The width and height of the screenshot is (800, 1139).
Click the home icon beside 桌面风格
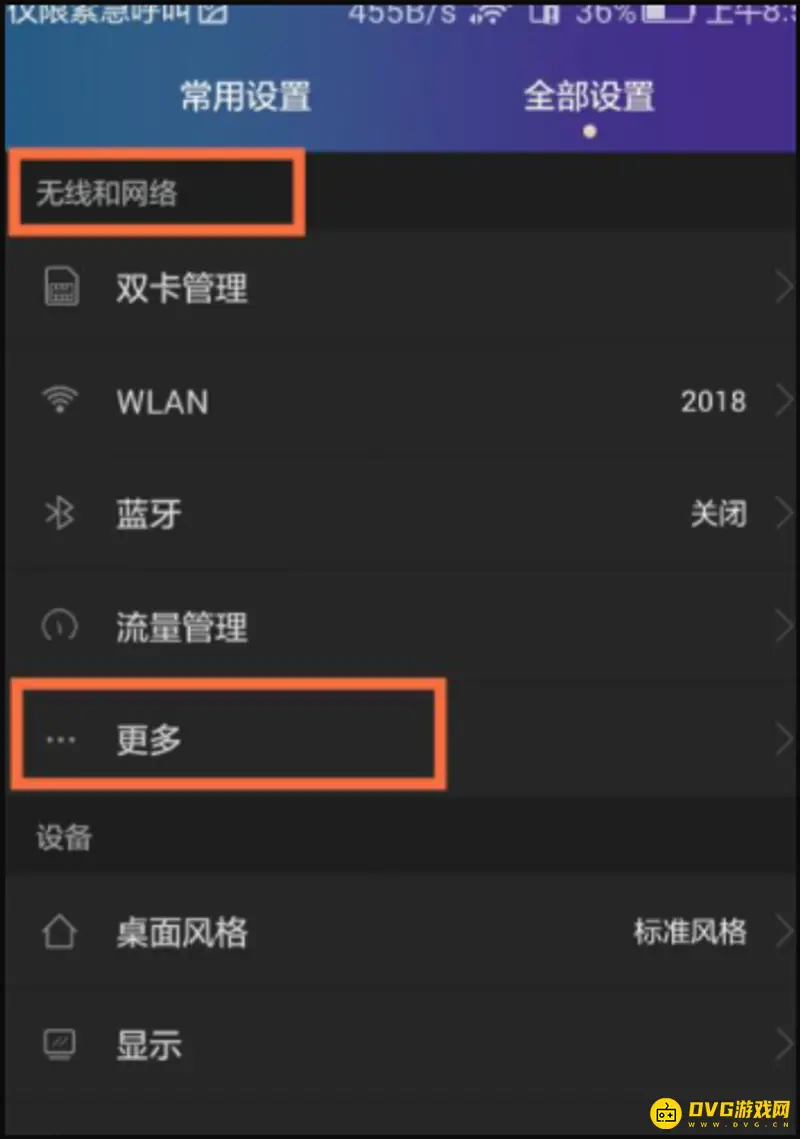(x=61, y=930)
